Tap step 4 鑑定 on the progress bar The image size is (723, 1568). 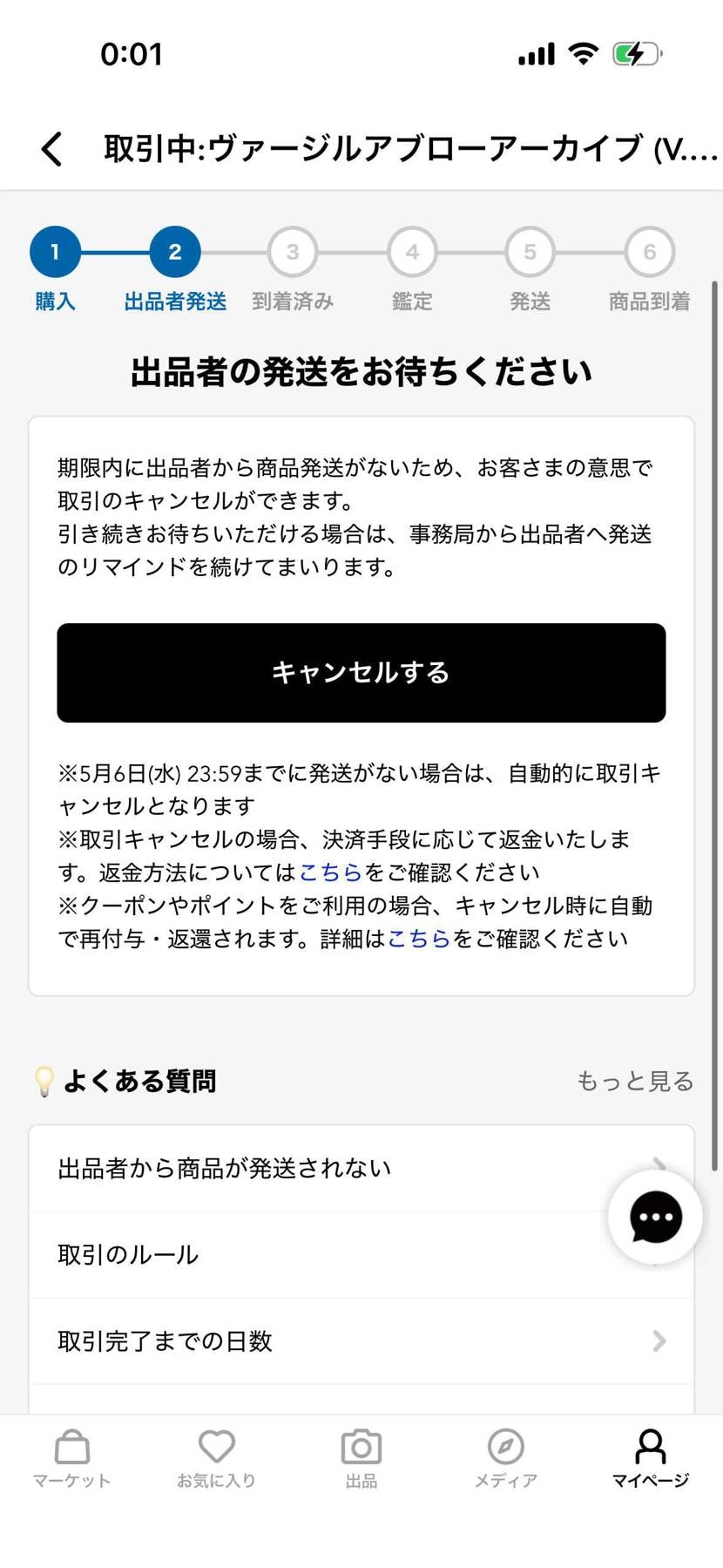(411, 252)
